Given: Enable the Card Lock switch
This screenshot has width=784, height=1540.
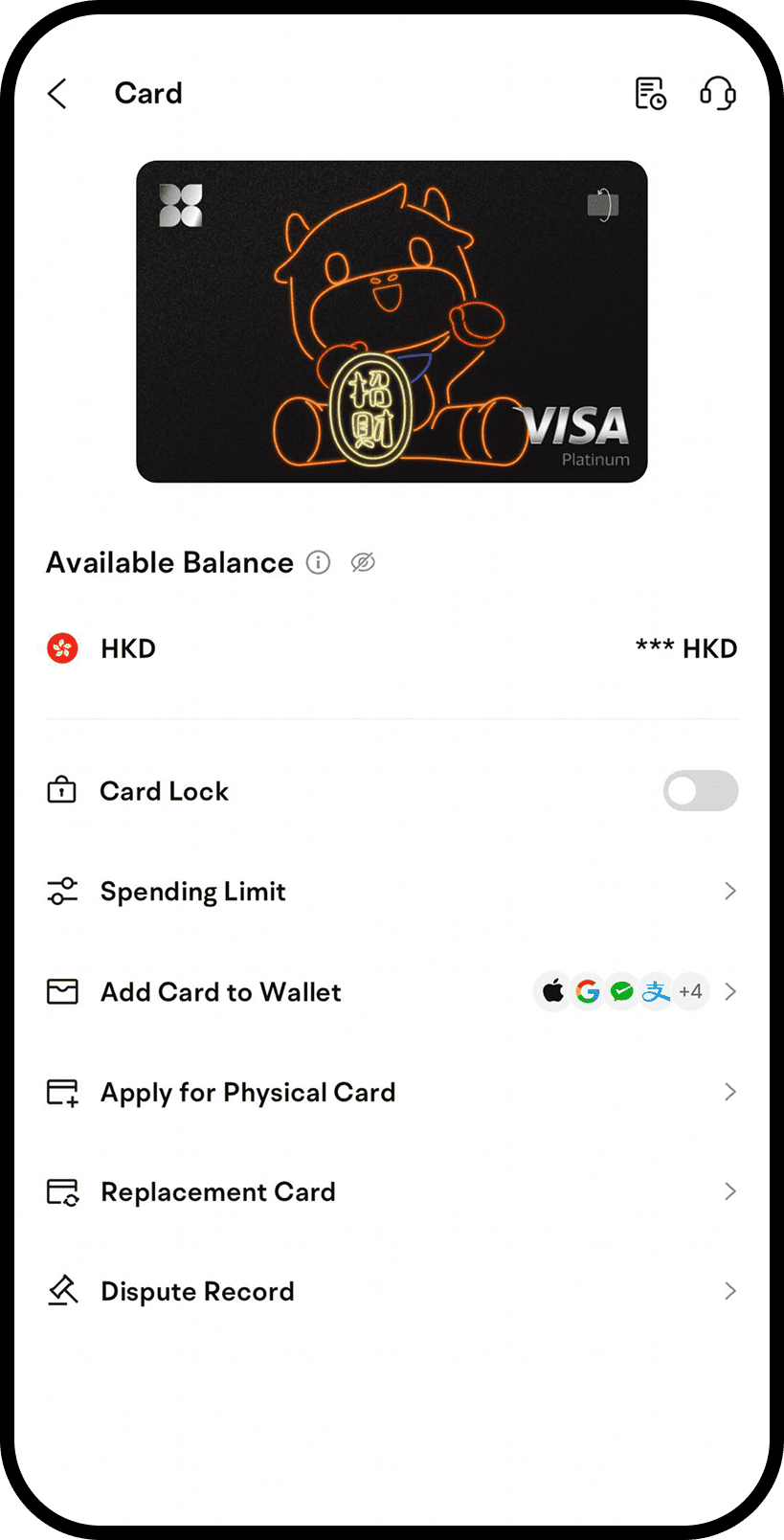Looking at the screenshot, I should coord(700,791).
